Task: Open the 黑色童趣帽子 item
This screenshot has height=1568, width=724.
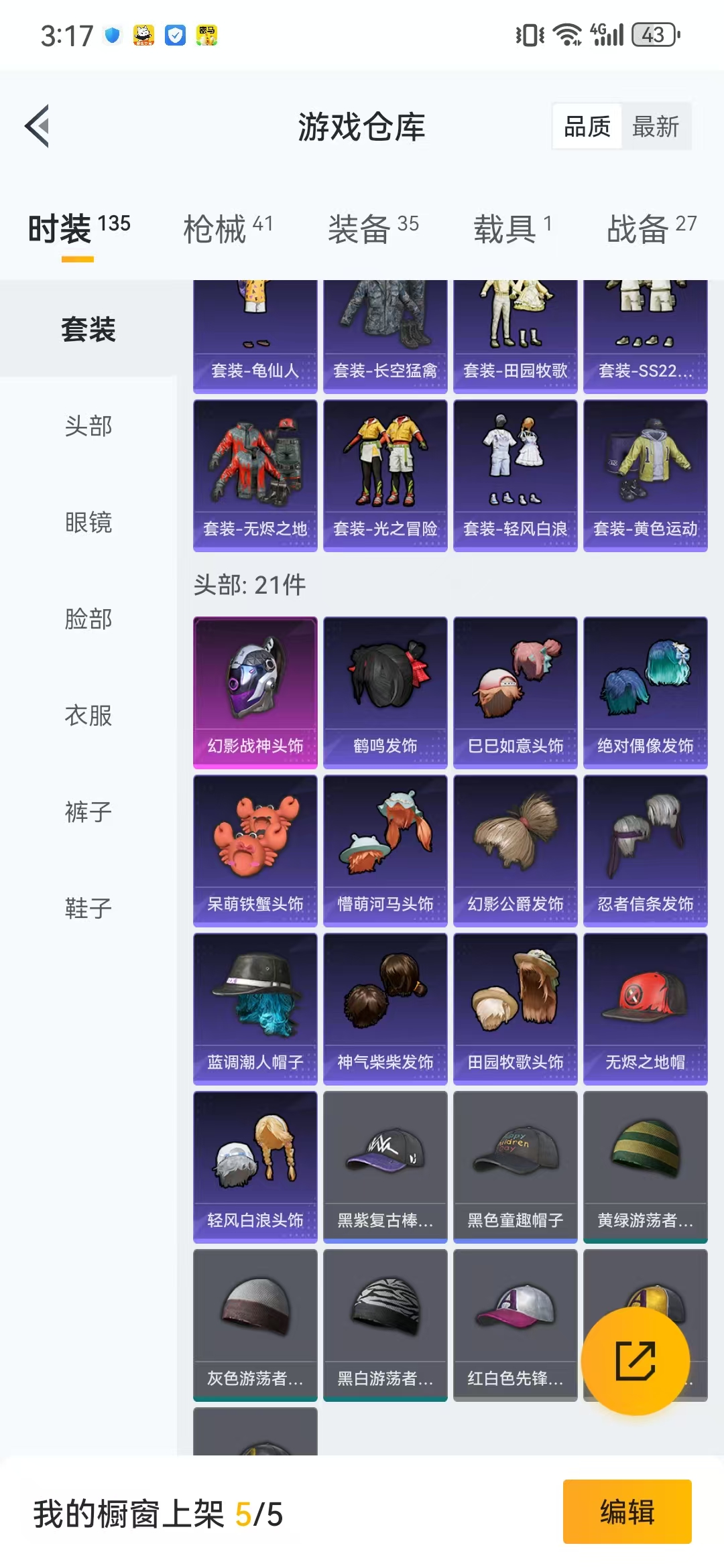Action: 516,1167
